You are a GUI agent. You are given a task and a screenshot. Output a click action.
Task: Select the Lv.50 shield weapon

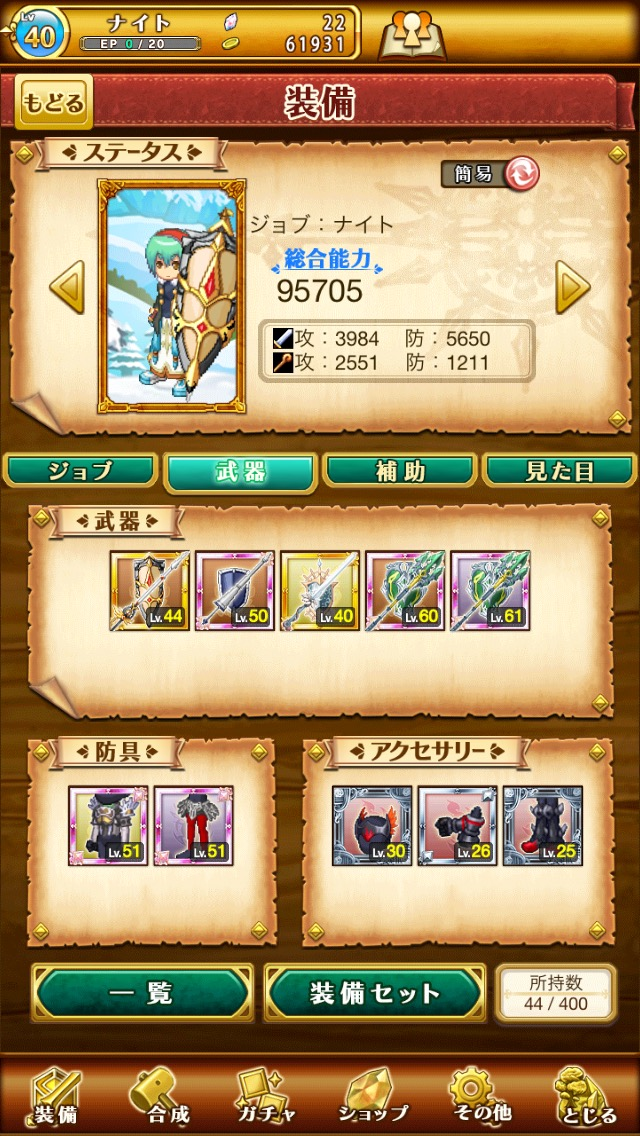coord(234,590)
